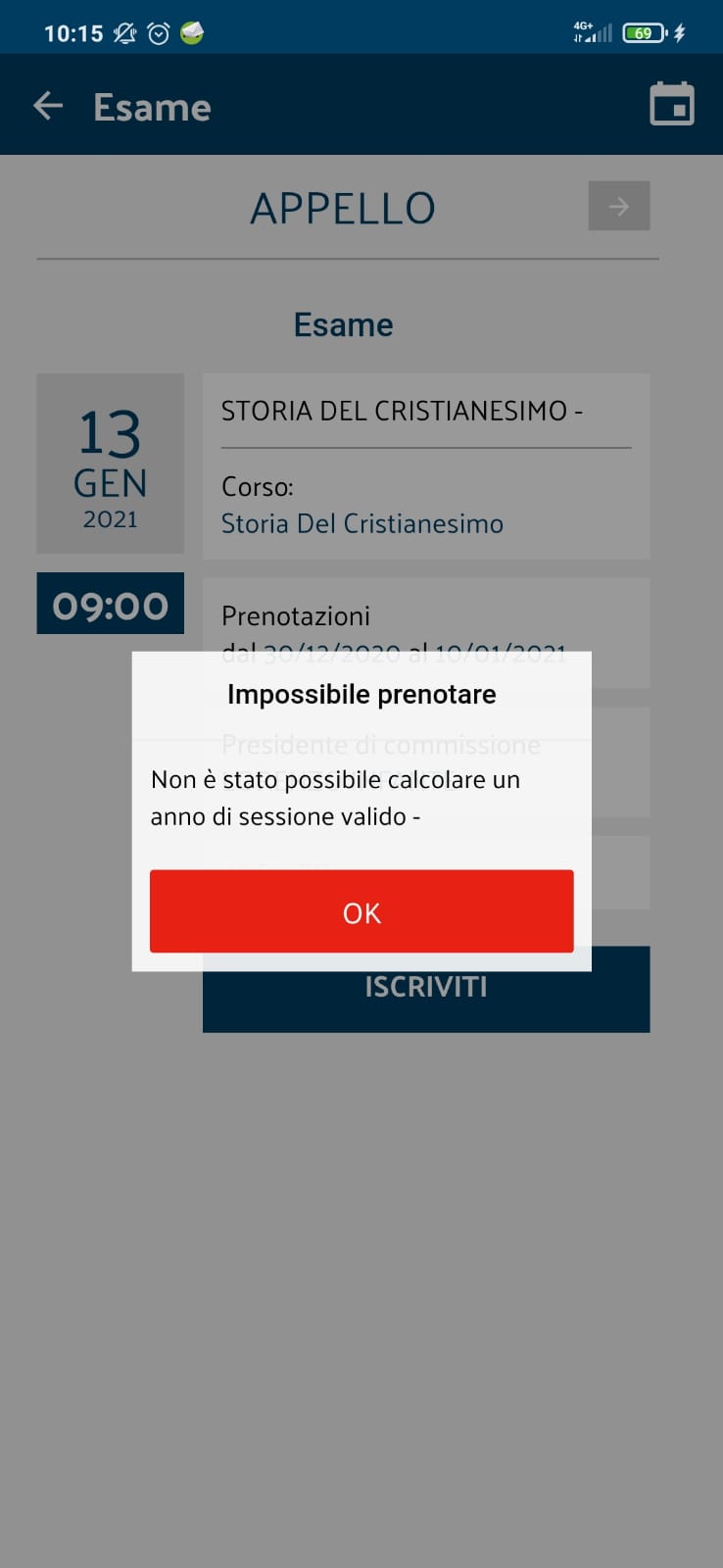Go back using the arrow in the app bar
Screen dimensions: 723x1568
click(x=48, y=106)
